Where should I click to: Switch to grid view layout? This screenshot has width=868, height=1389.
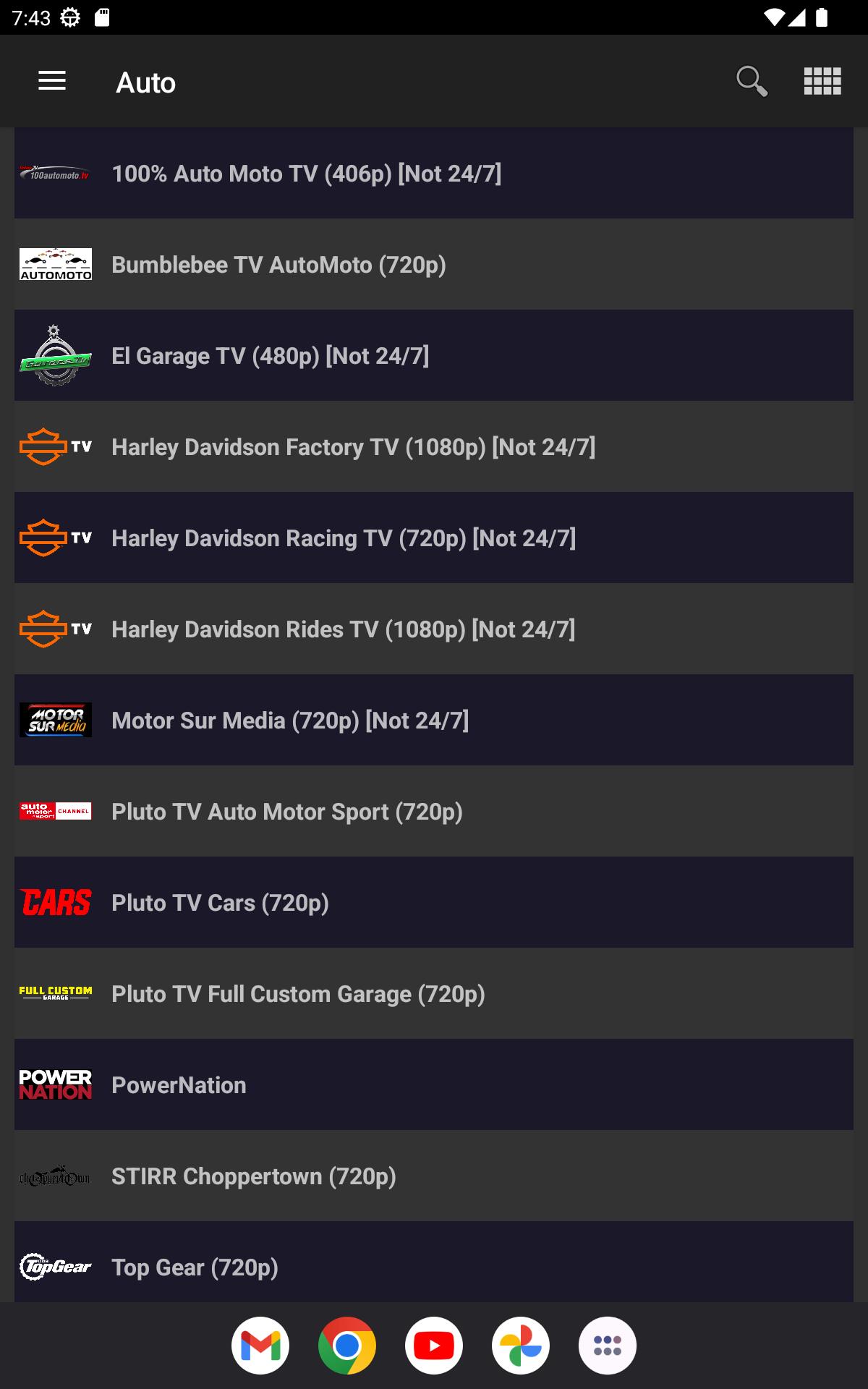822,81
